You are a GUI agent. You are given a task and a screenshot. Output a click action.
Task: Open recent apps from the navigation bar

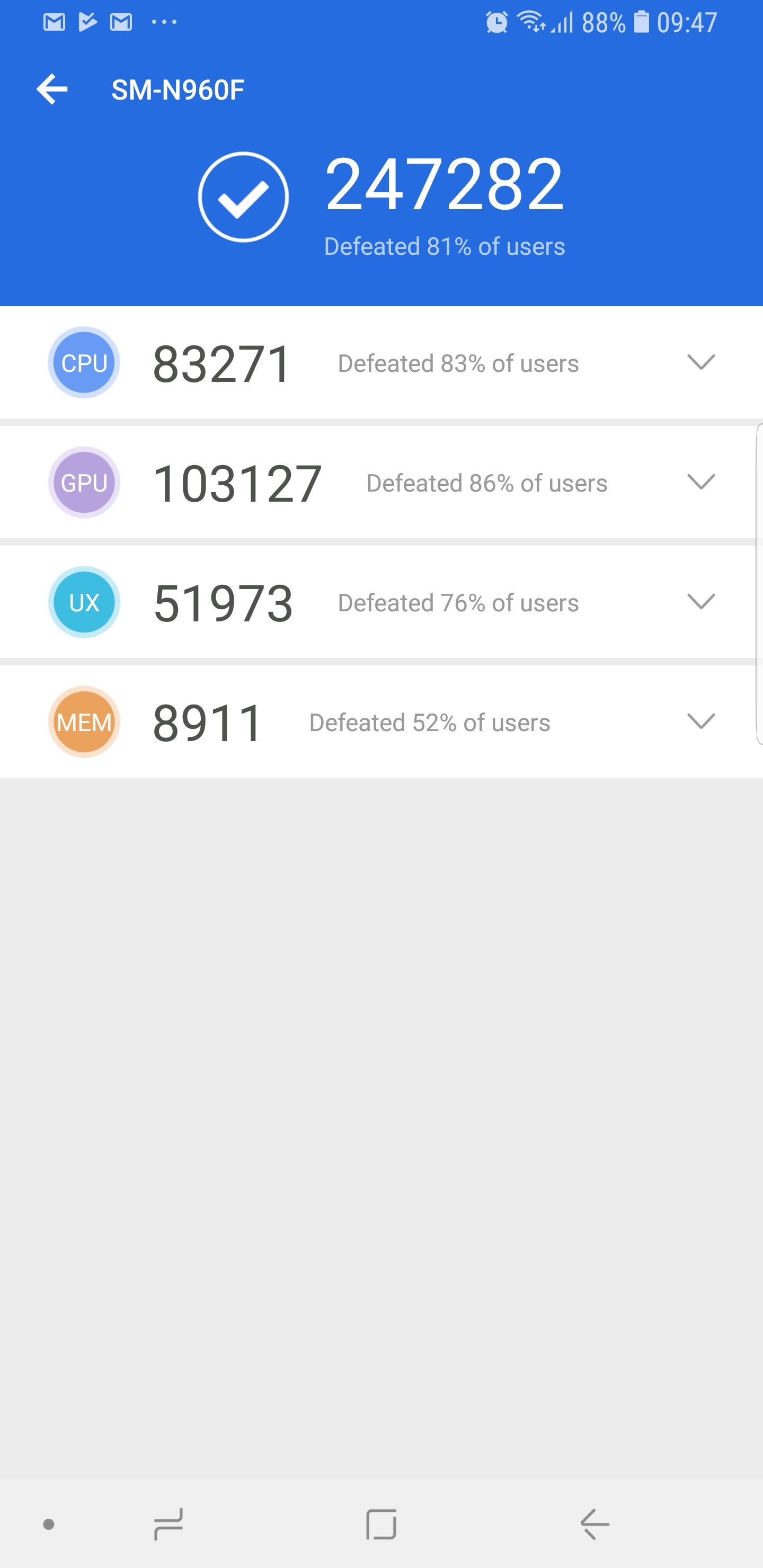point(168,1524)
